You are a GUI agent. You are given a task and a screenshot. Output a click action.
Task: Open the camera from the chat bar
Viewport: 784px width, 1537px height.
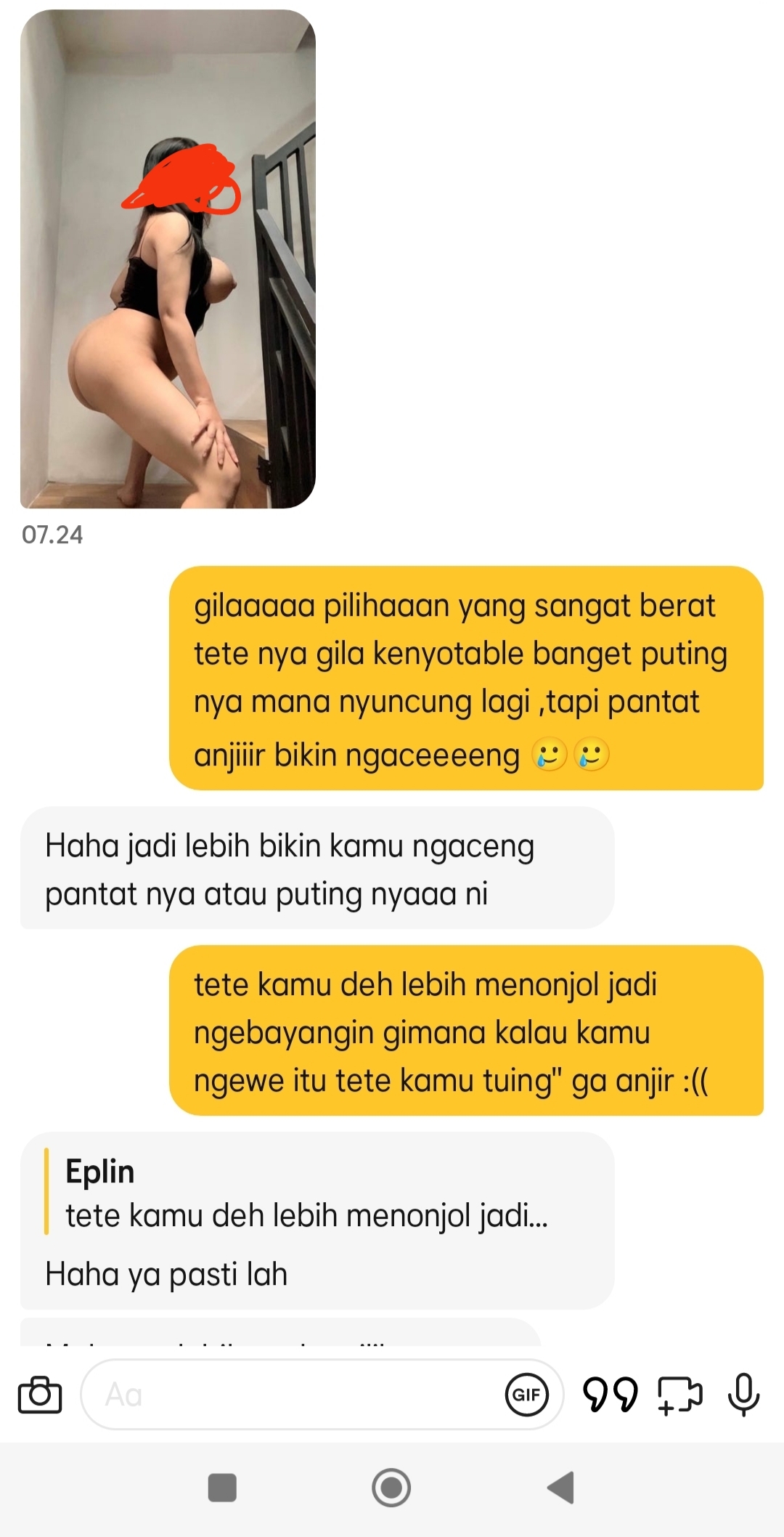[x=40, y=1395]
